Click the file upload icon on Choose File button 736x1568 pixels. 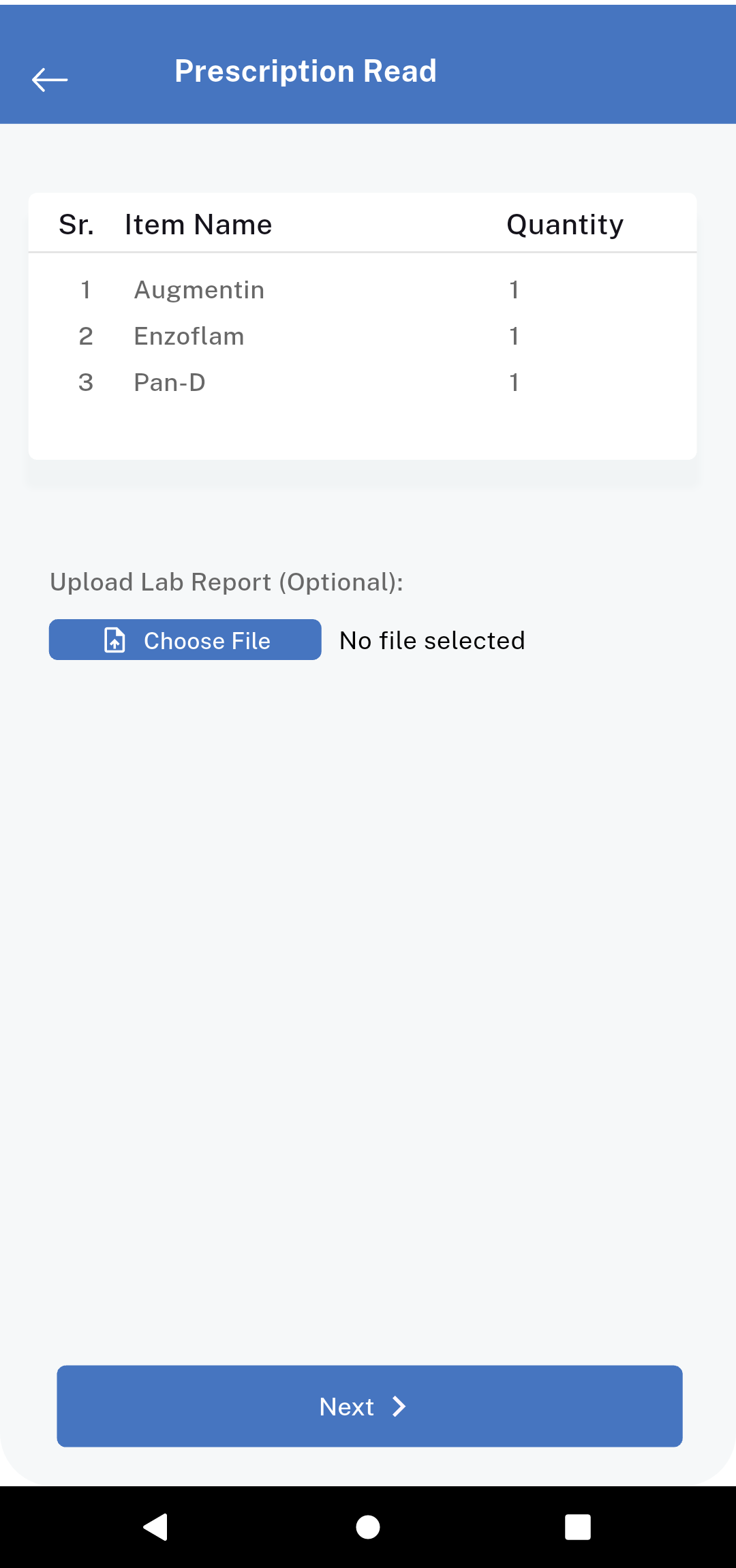click(x=114, y=640)
